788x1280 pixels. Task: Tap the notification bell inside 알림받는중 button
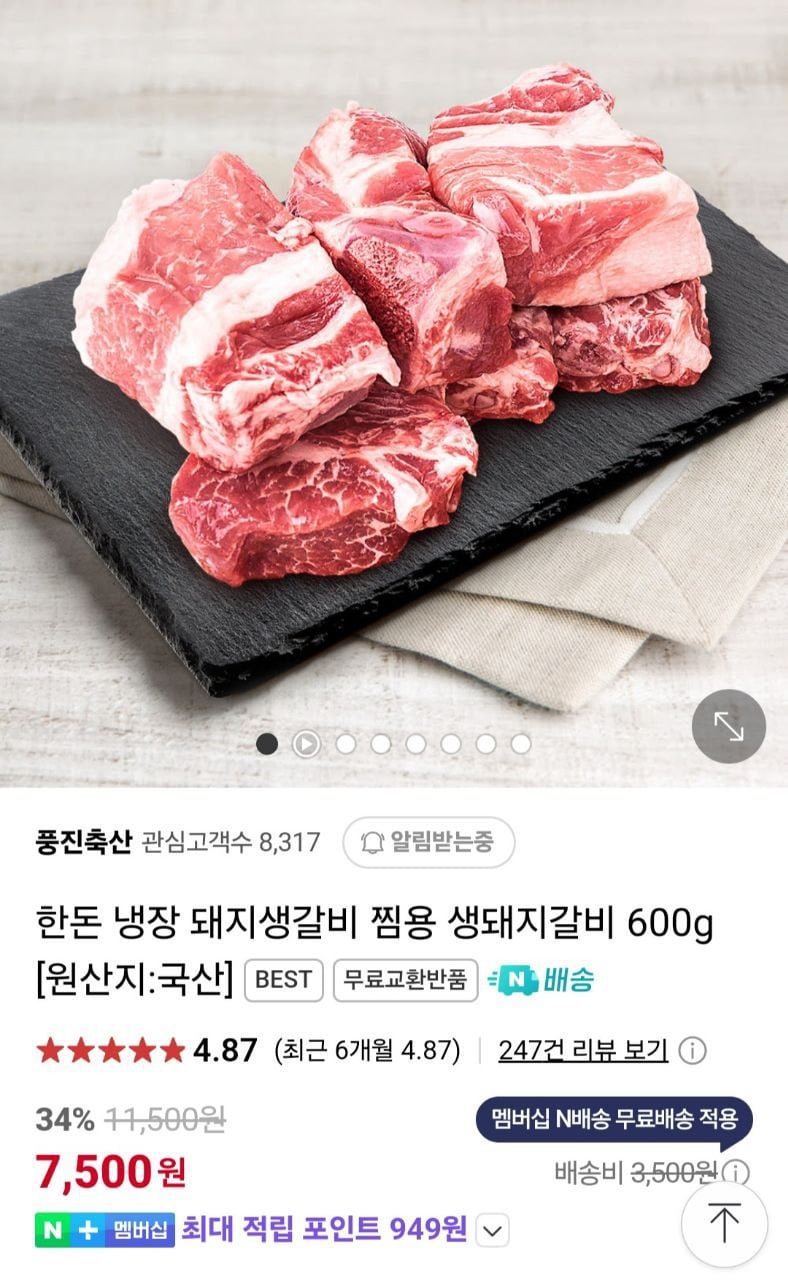click(x=373, y=841)
